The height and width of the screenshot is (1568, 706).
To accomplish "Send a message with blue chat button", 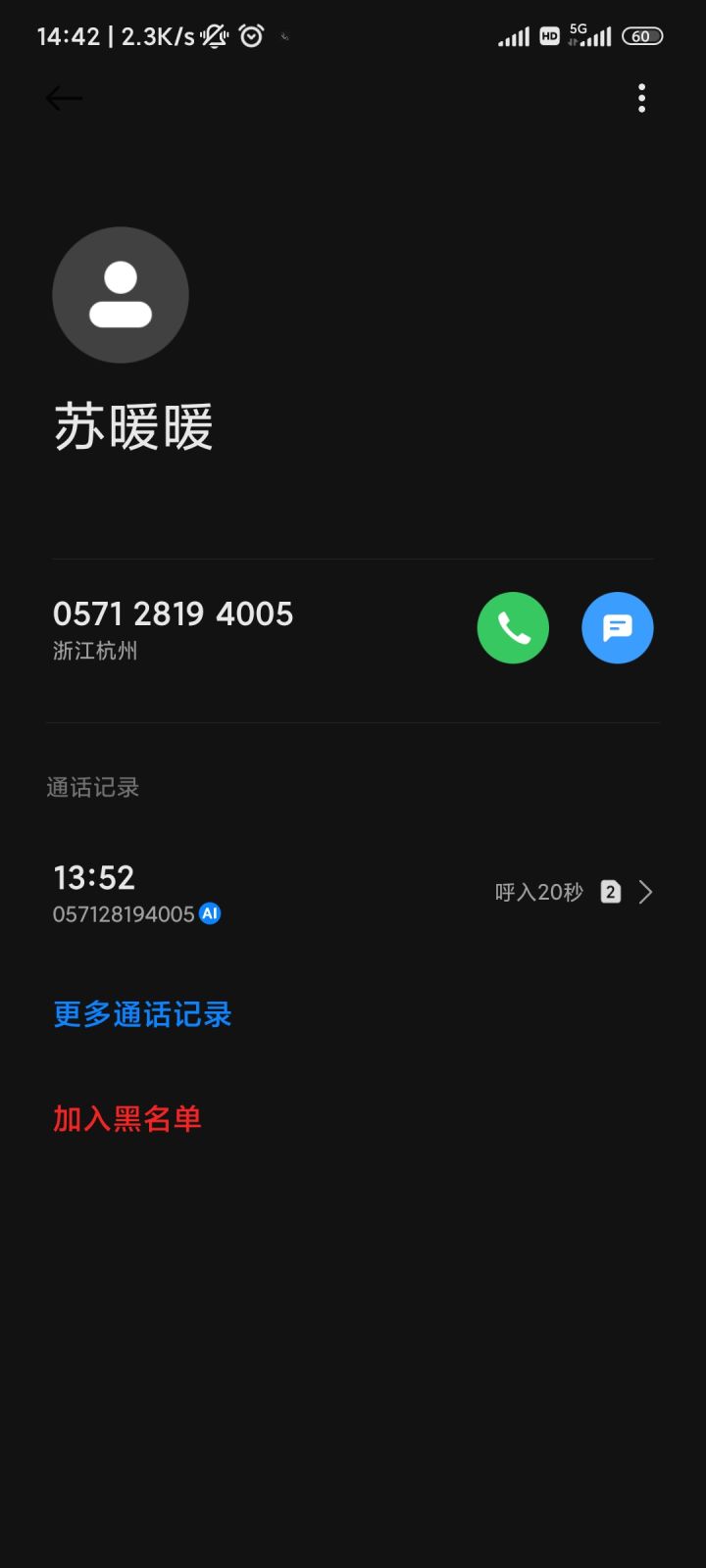I will (618, 628).
